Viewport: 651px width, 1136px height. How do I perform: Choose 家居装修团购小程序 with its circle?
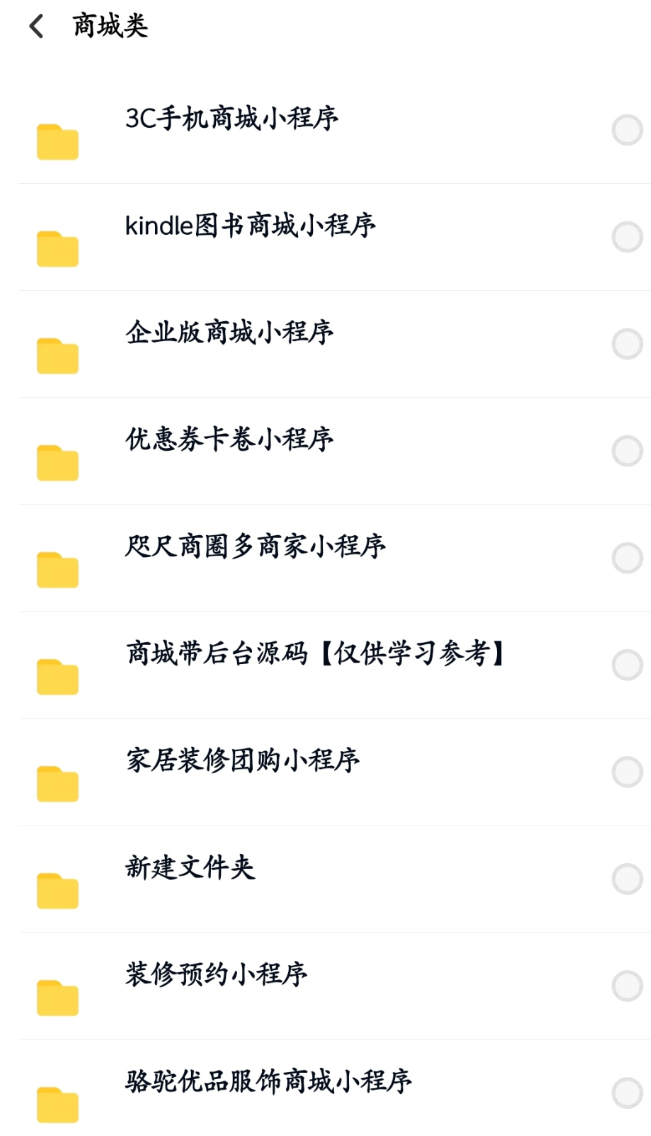coord(627,772)
